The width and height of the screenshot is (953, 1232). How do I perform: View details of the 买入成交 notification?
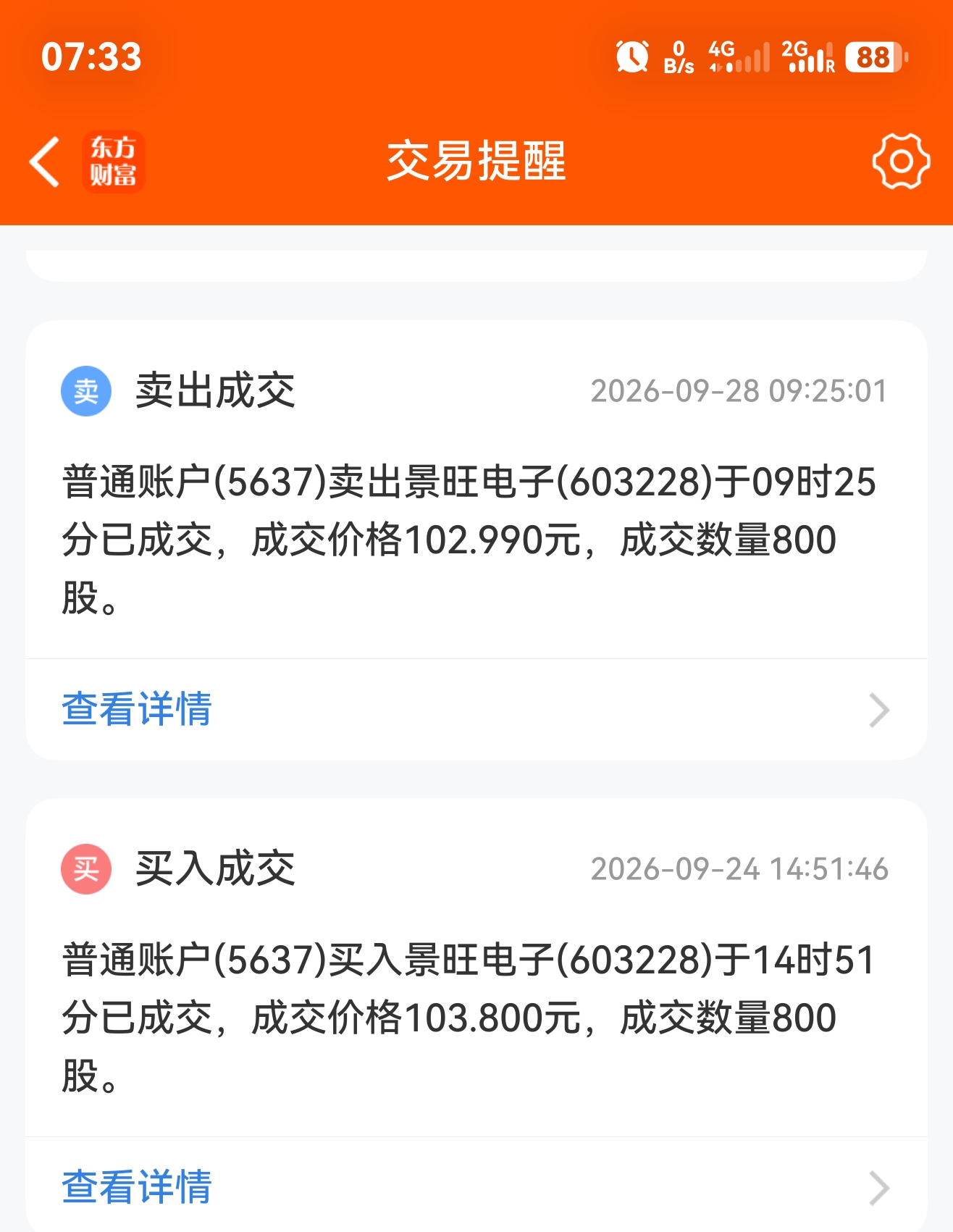476,1186
